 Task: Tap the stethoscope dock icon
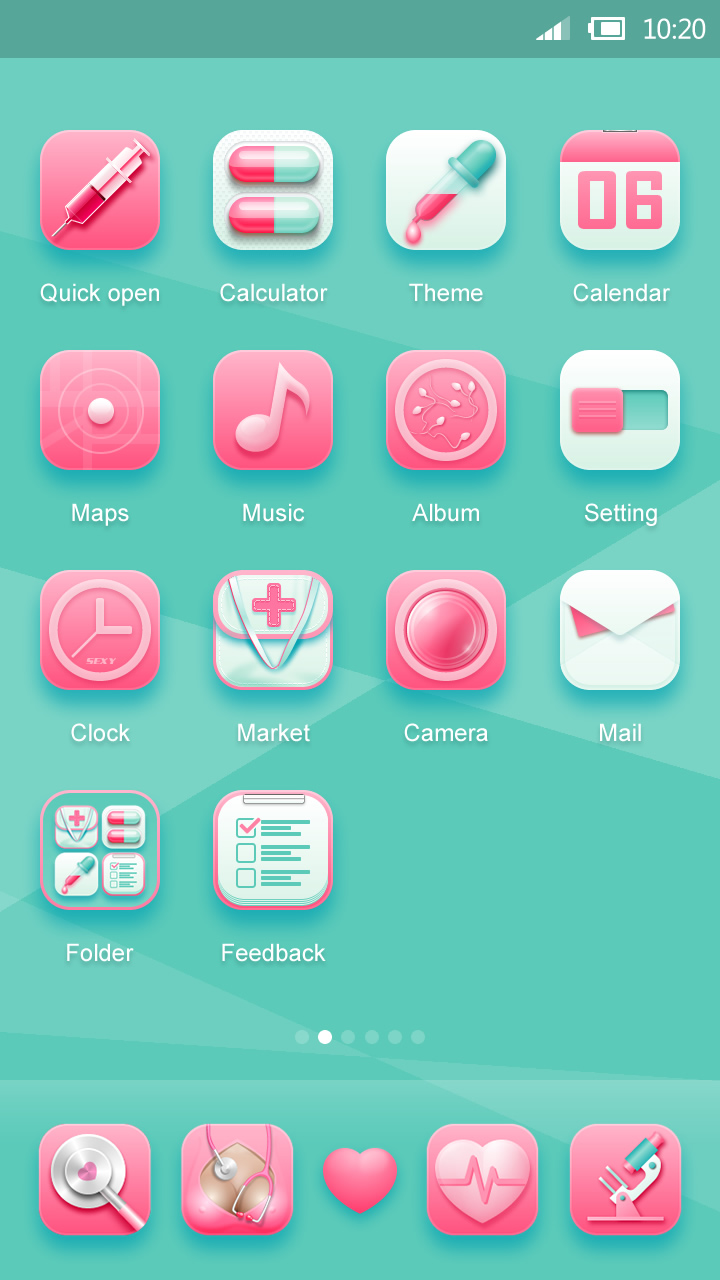[x=237, y=1179]
